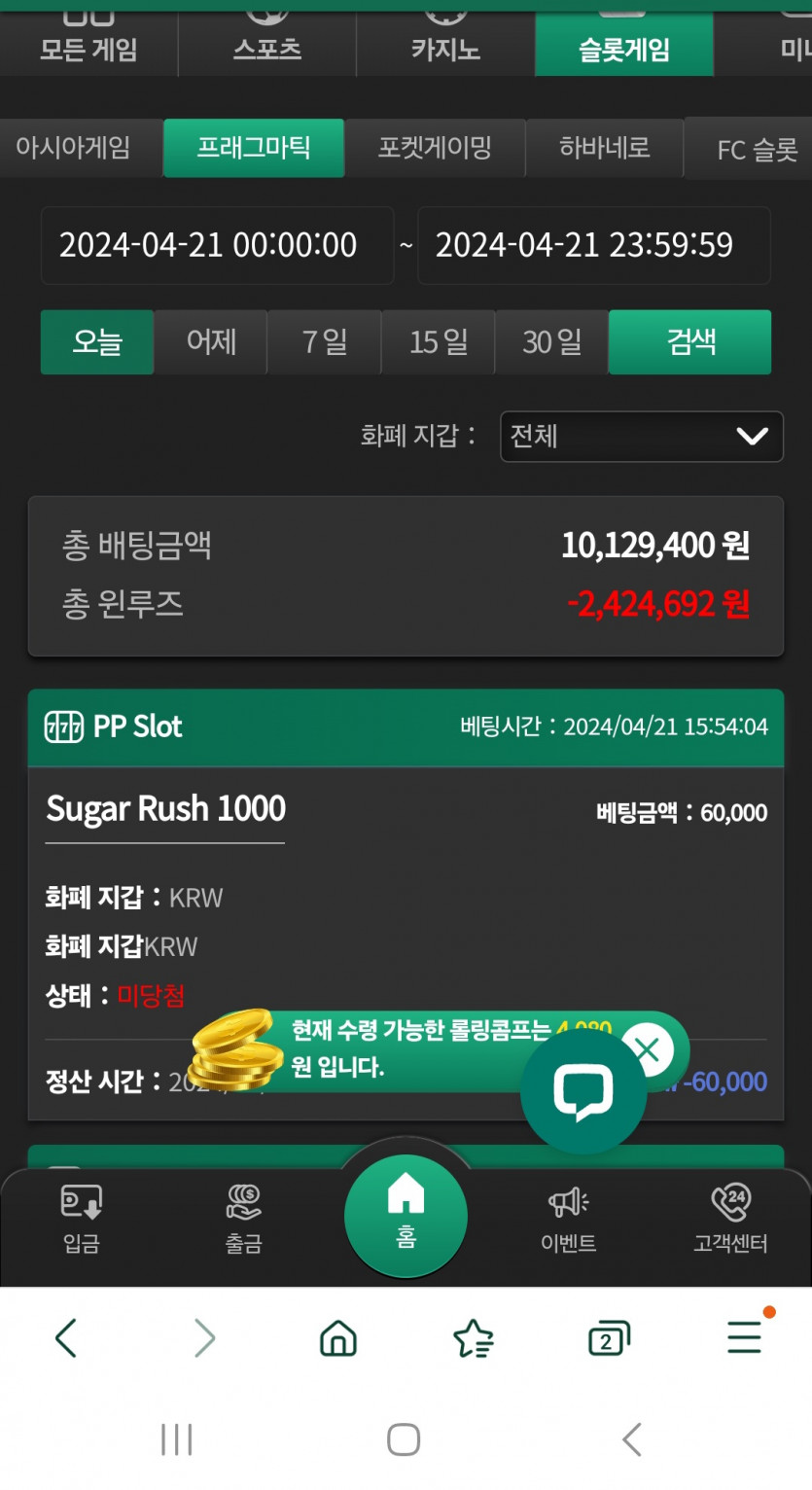
Task: Filter history to the last 30일
Action: [x=551, y=341]
